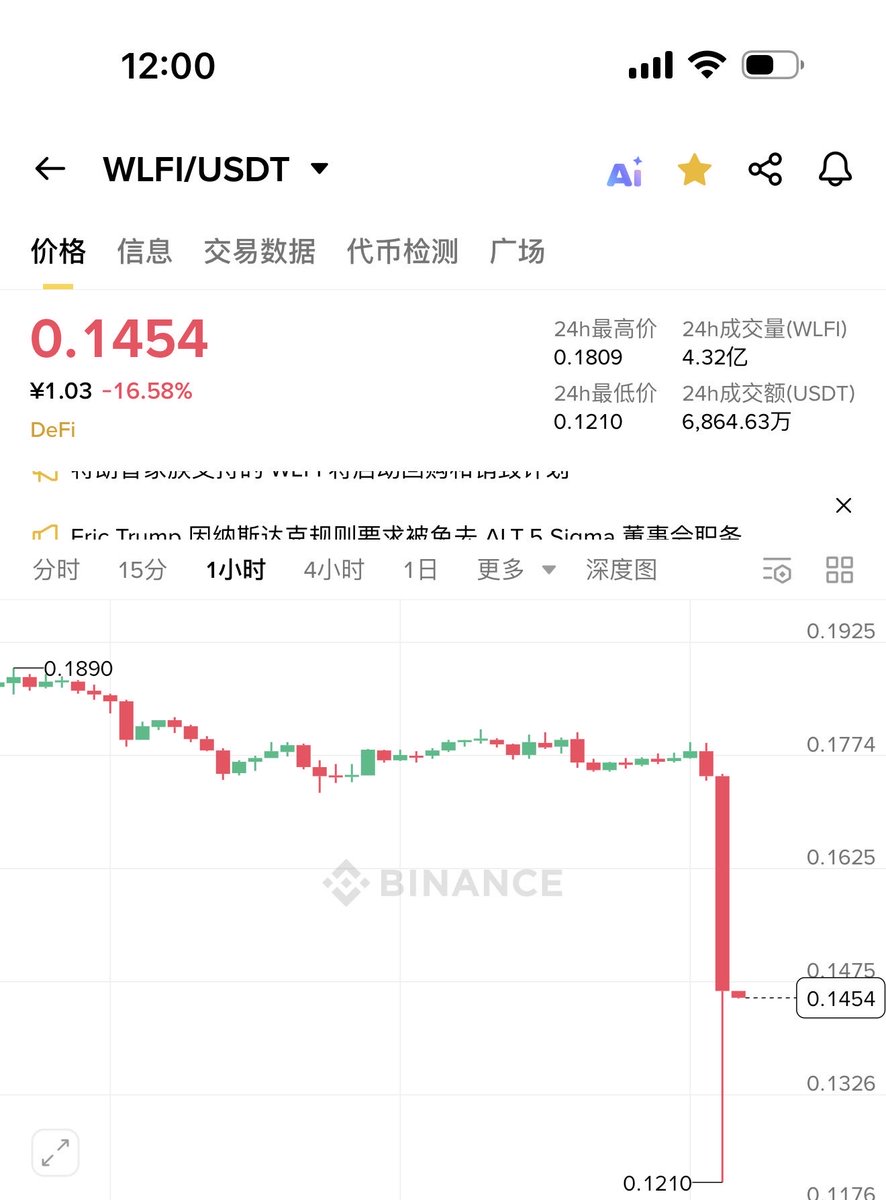Open the price alert bell
The height and width of the screenshot is (1200, 886).
coord(835,170)
